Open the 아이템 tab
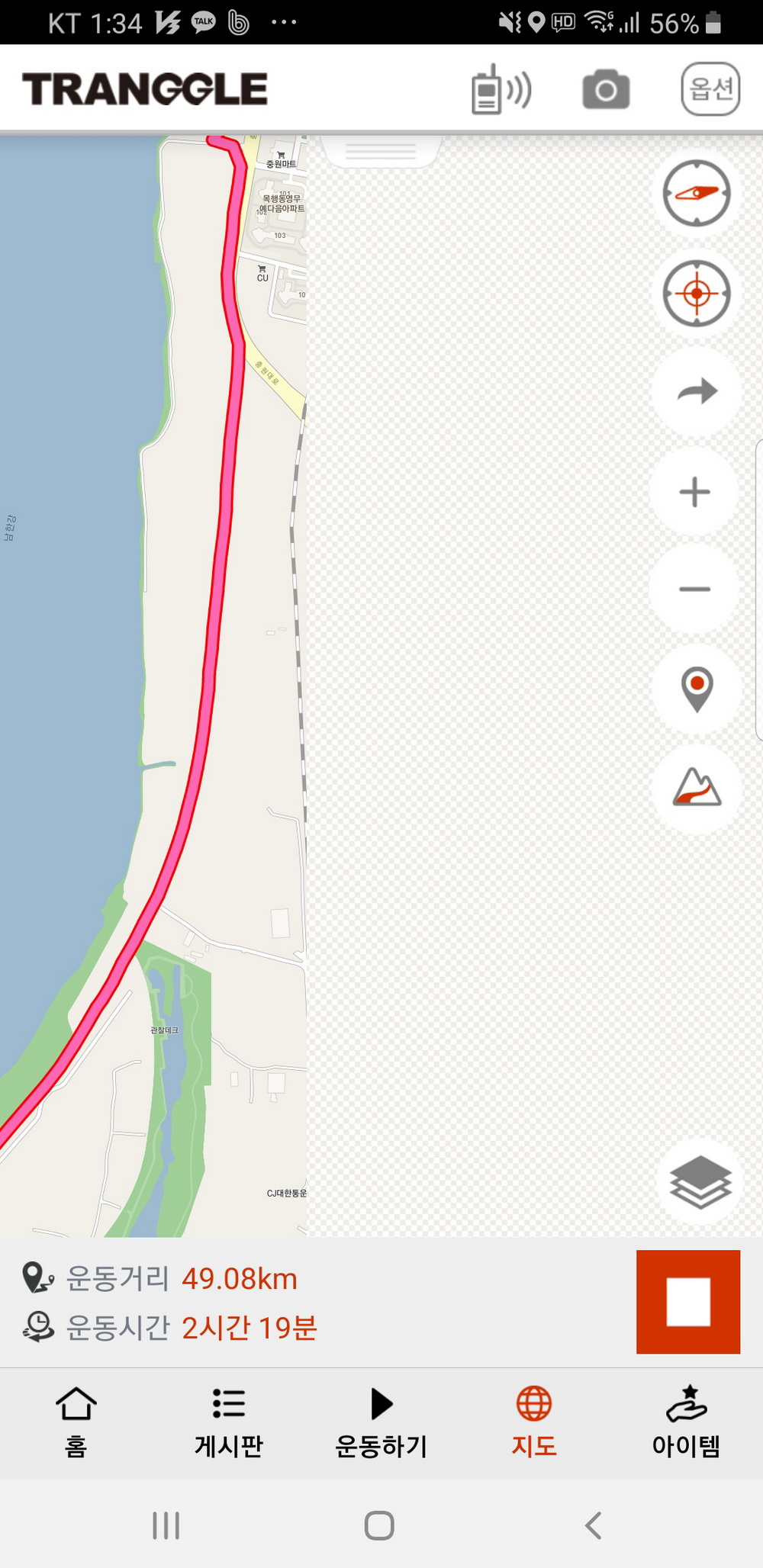Image resolution: width=763 pixels, height=1568 pixels. [x=686, y=1422]
